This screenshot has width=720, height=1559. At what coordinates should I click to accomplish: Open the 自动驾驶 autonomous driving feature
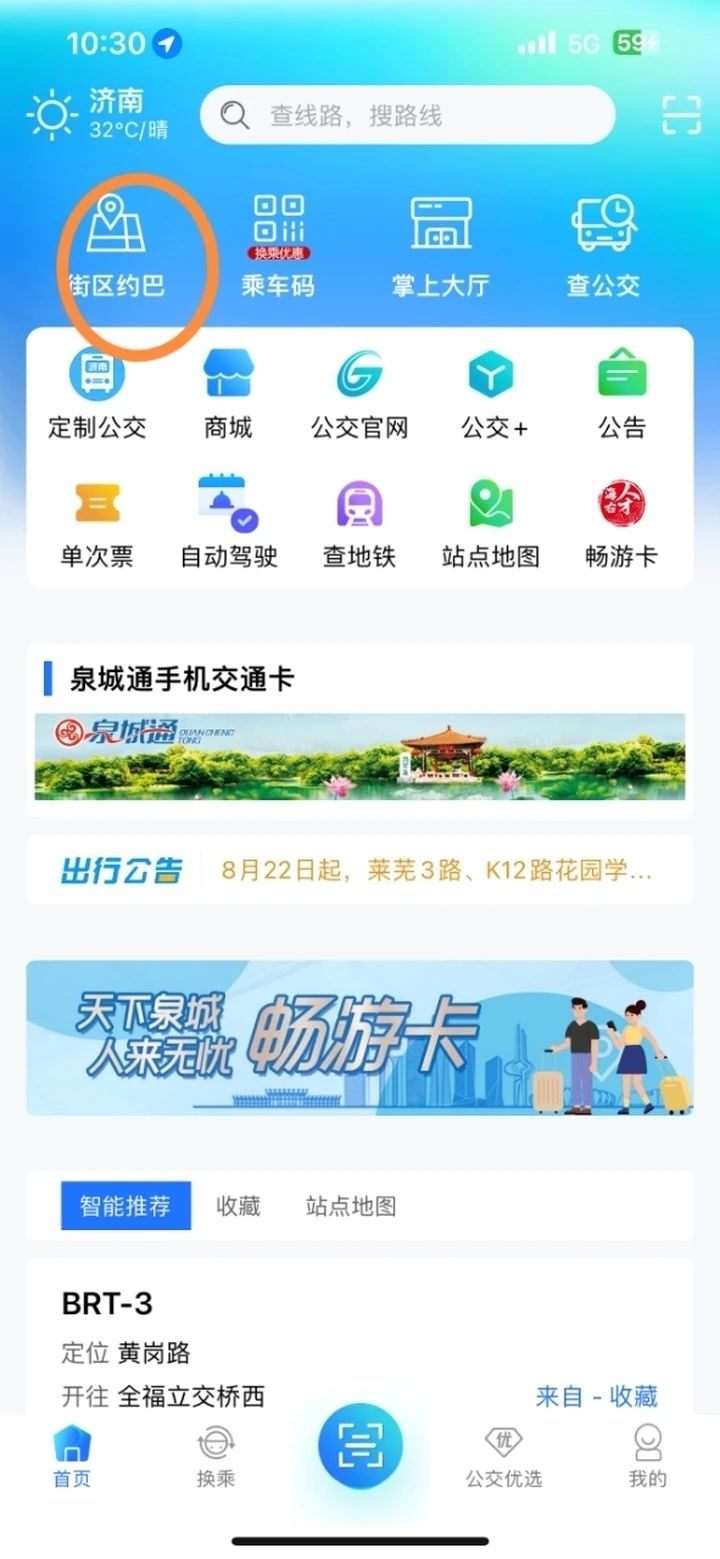228,523
